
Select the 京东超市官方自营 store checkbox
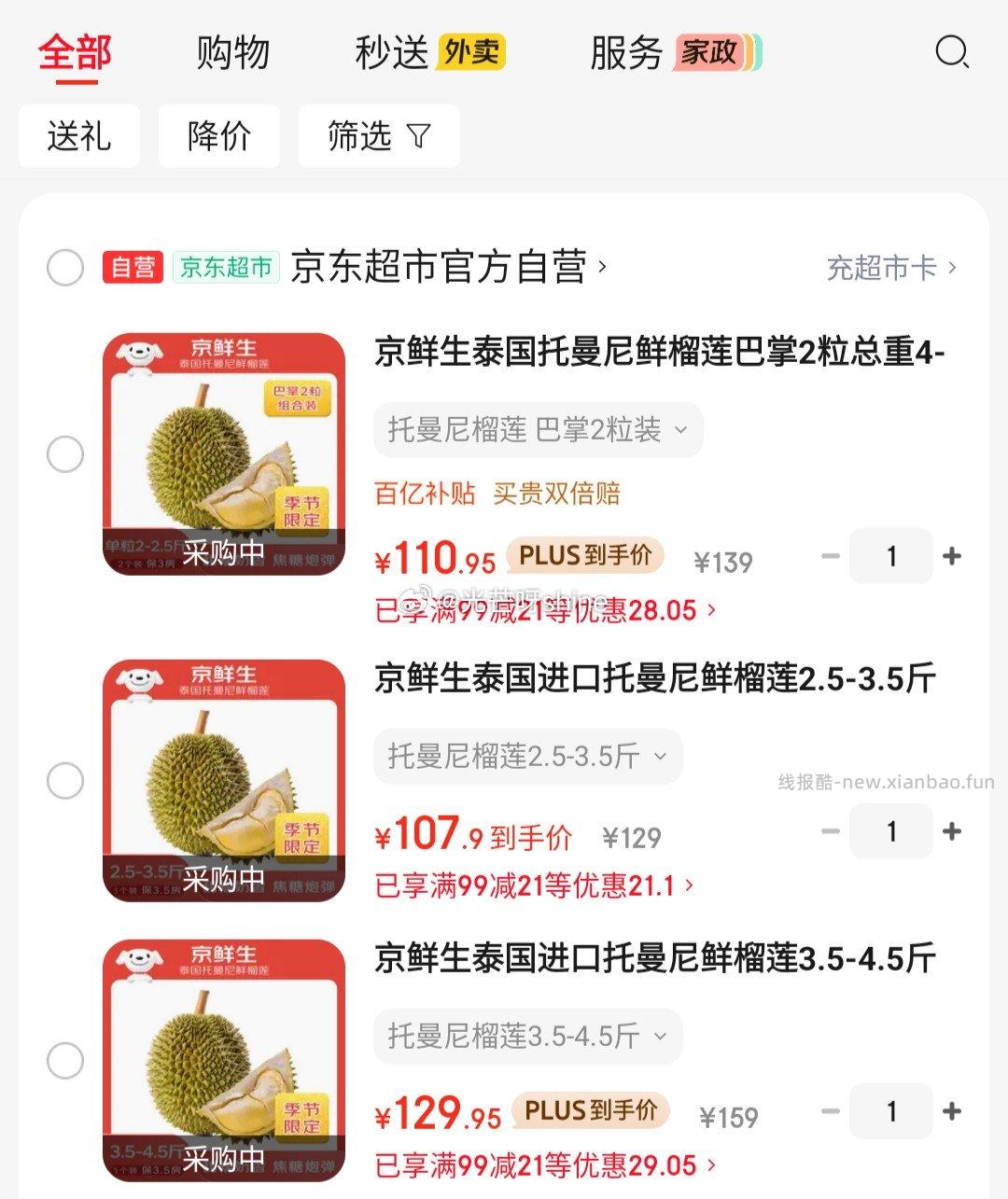pos(65,269)
